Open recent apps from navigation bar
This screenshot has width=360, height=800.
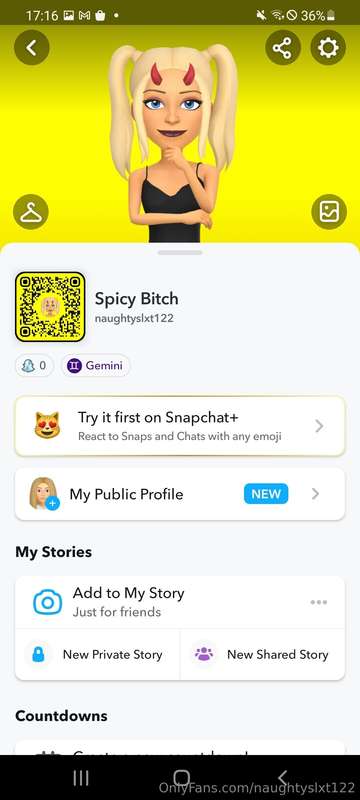[81, 778]
